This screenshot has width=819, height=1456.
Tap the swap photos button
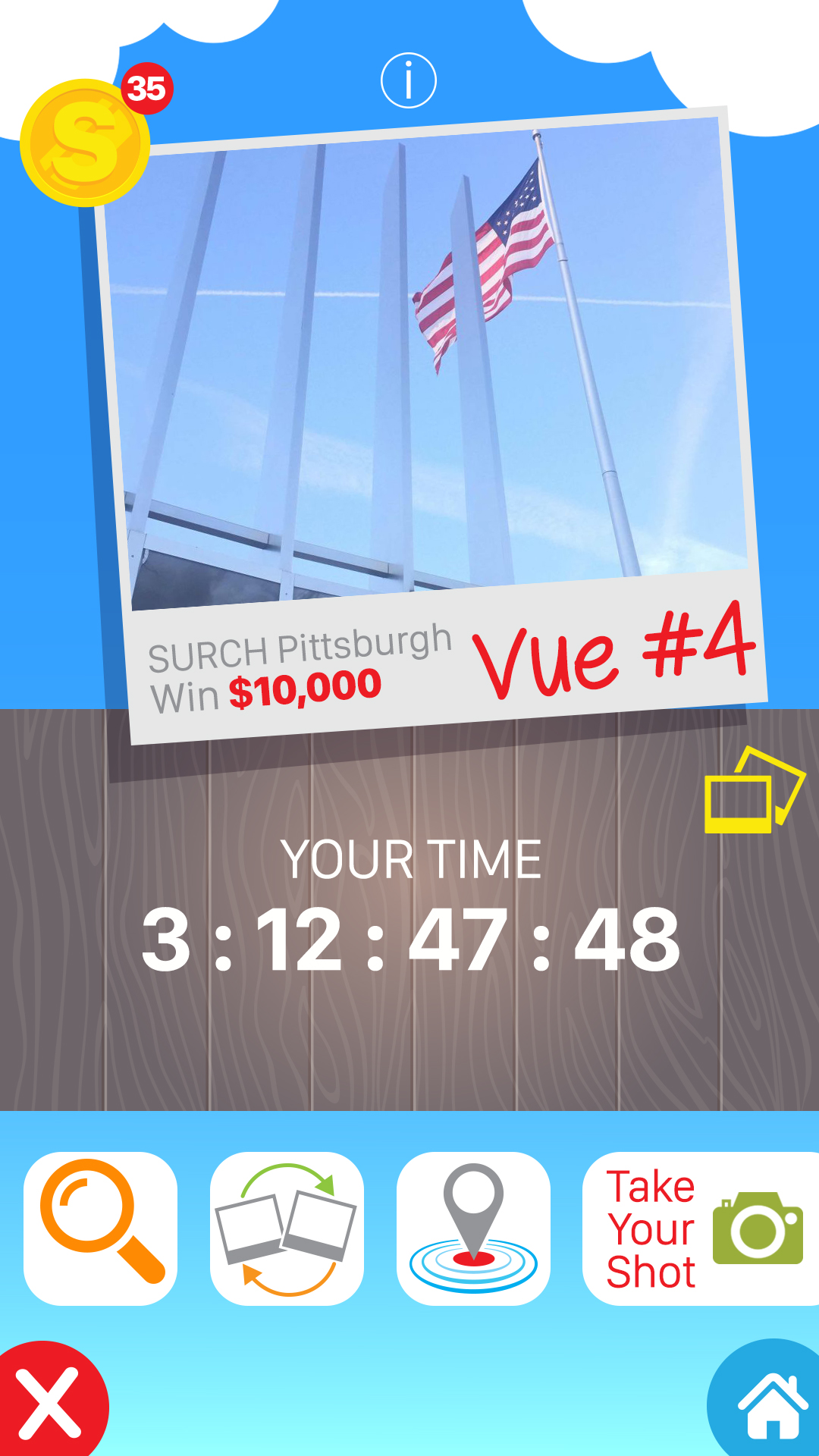click(287, 1228)
